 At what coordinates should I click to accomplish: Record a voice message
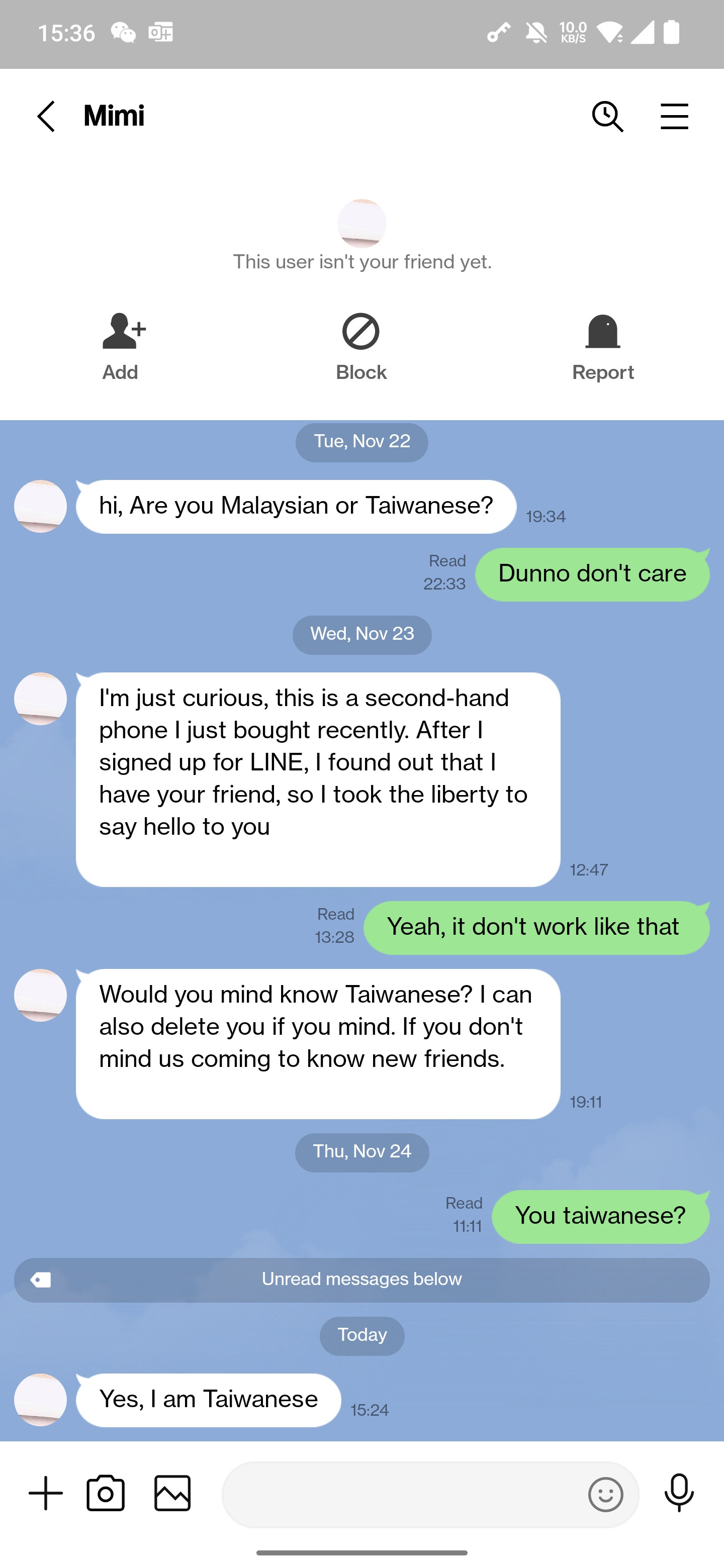[x=679, y=1494]
